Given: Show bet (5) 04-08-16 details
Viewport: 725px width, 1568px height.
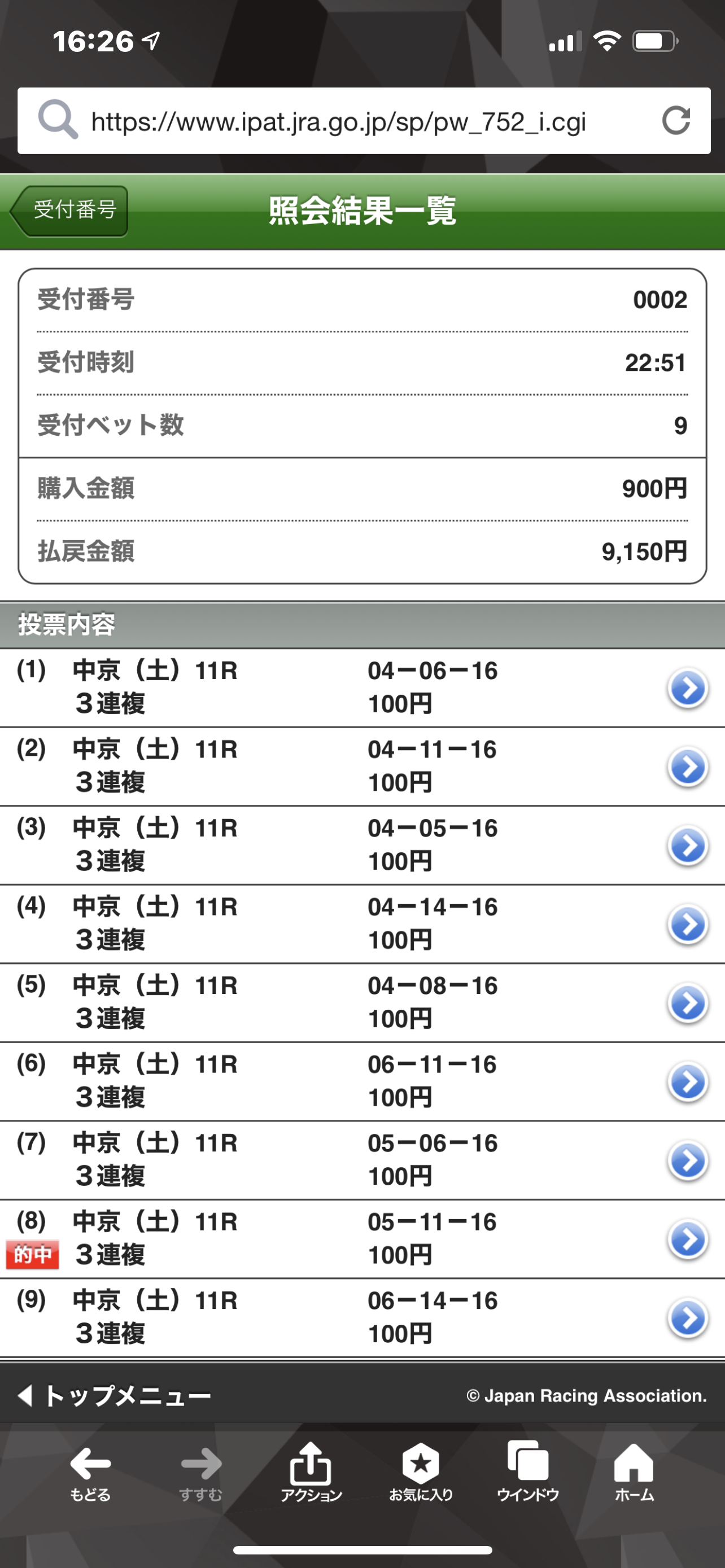Looking at the screenshot, I should click(x=687, y=1003).
